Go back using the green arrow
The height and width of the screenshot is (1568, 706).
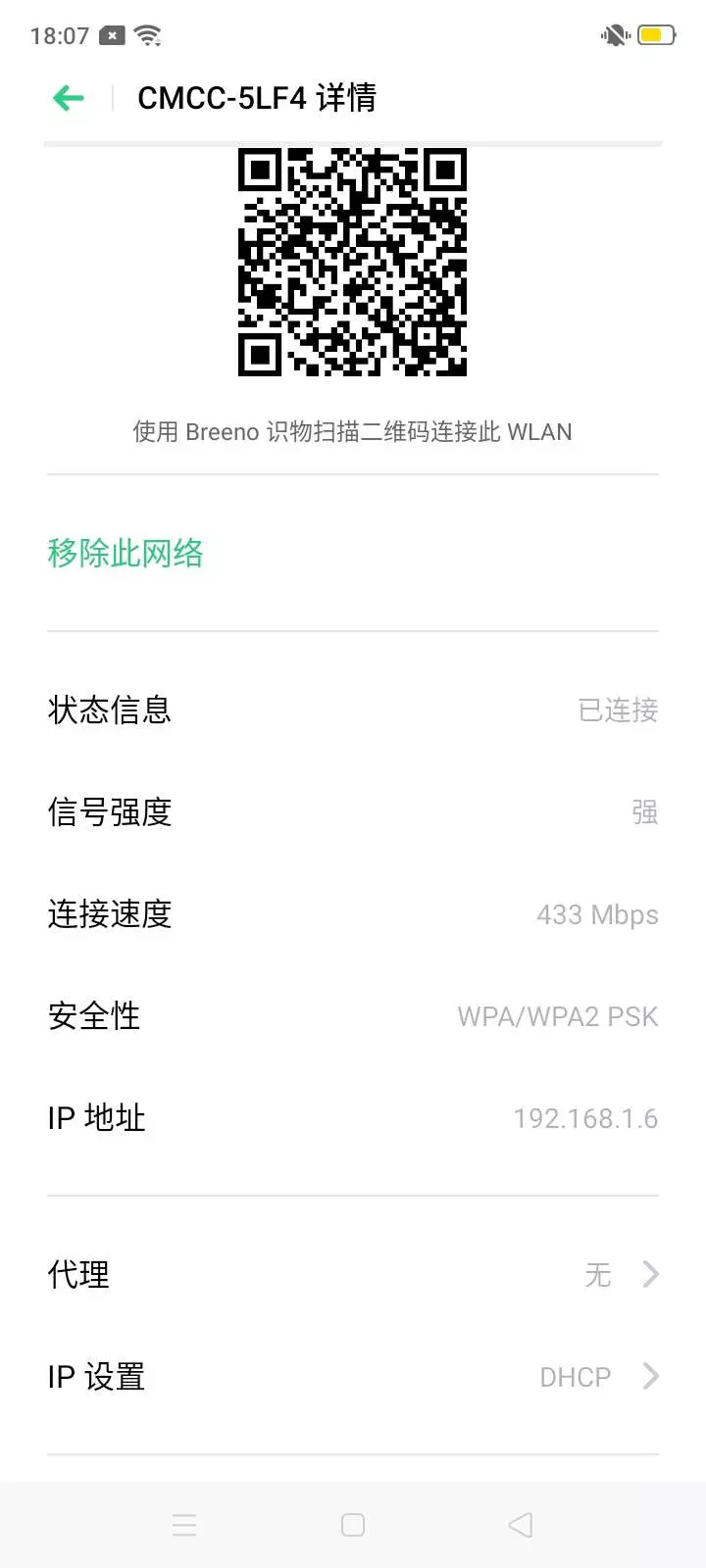pos(69,98)
